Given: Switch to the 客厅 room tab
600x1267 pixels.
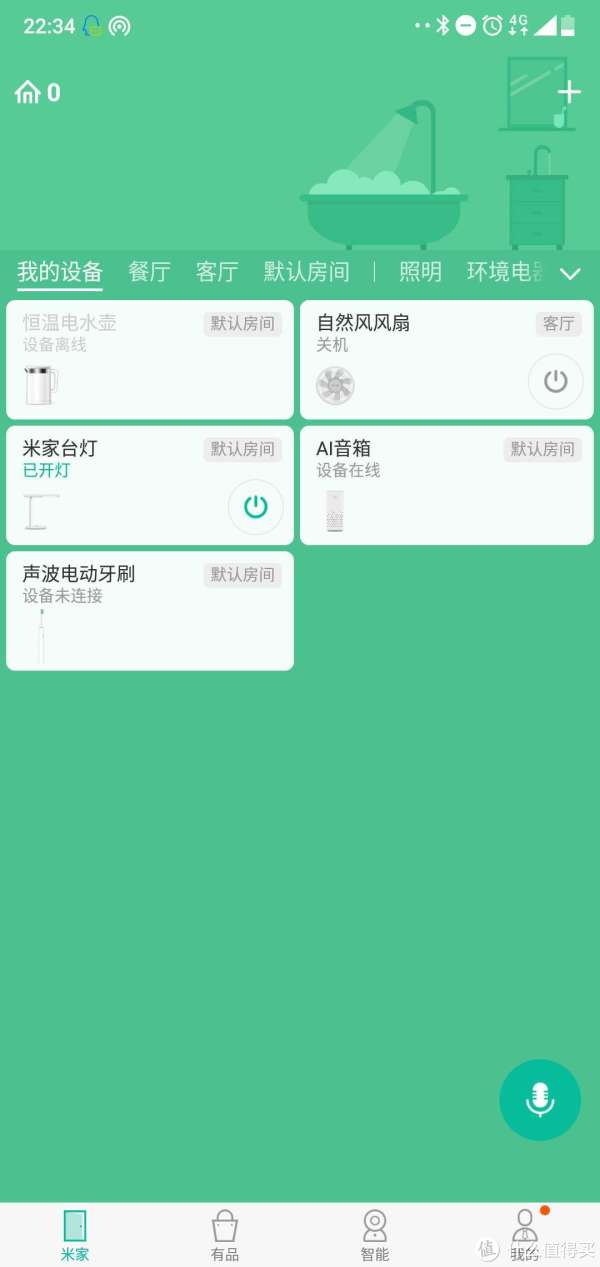Looking at the screenshot, I should pyautogui.click(x=217, y=272).
